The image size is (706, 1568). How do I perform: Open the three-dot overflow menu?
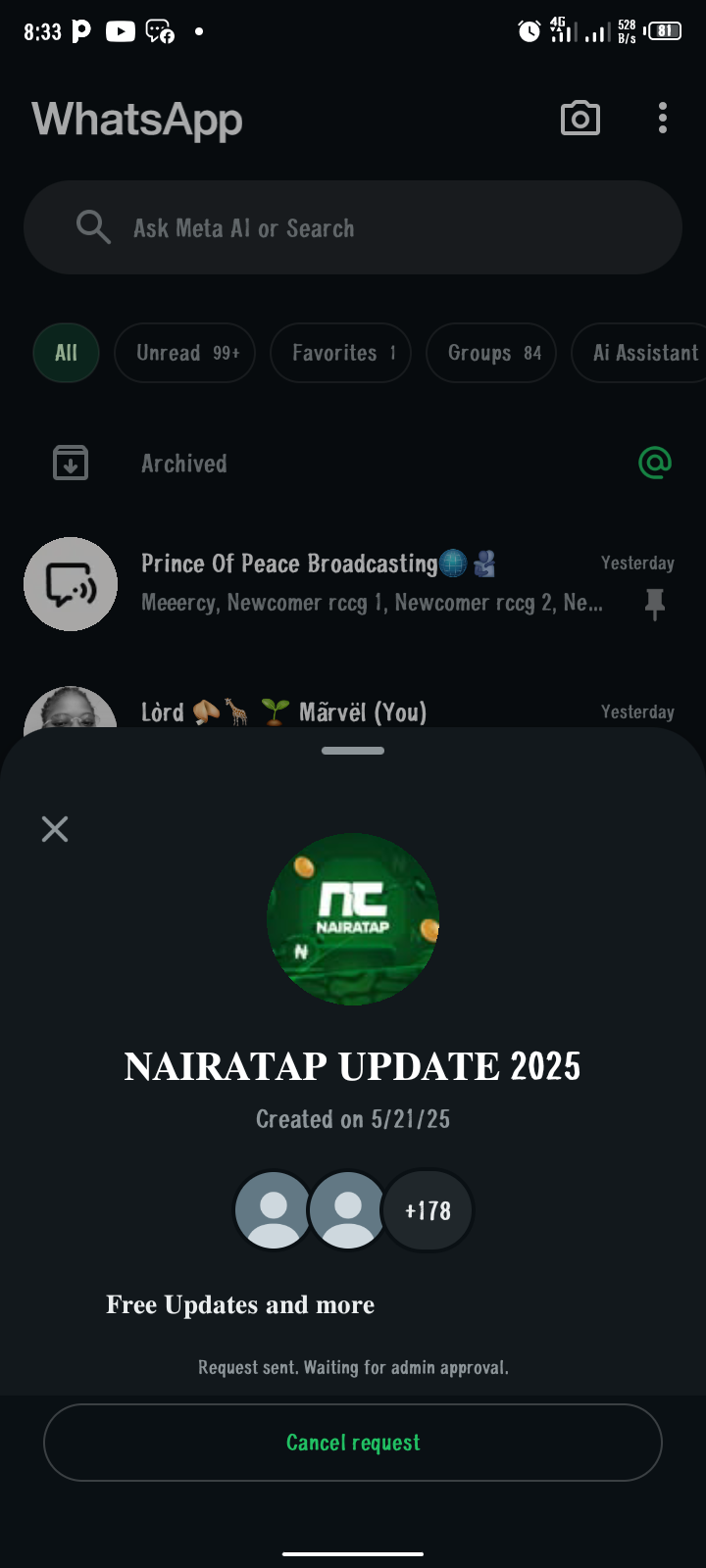663,119
